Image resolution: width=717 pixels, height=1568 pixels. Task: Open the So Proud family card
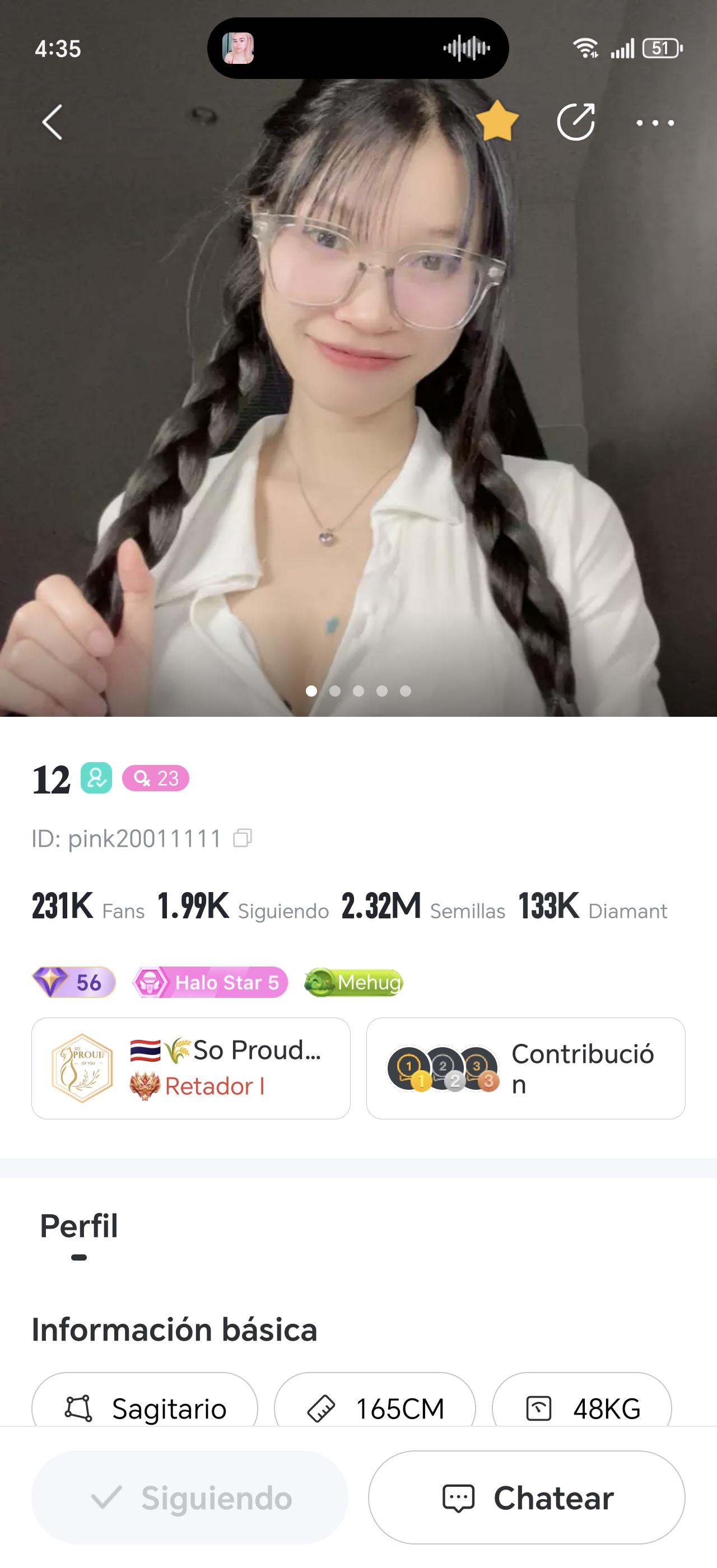[x=191, y=1068]
